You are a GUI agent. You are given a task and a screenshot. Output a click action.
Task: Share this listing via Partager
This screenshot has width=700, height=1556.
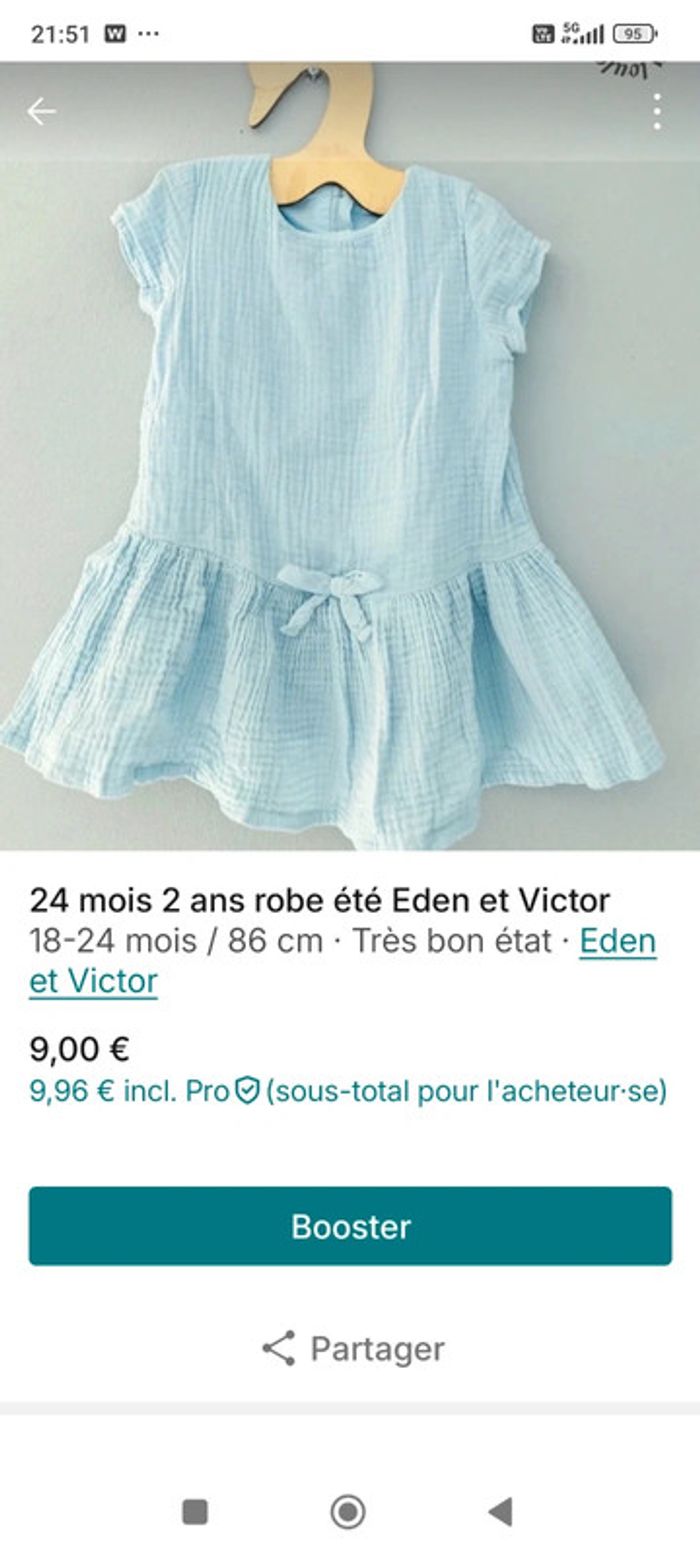coord(352,1348)
